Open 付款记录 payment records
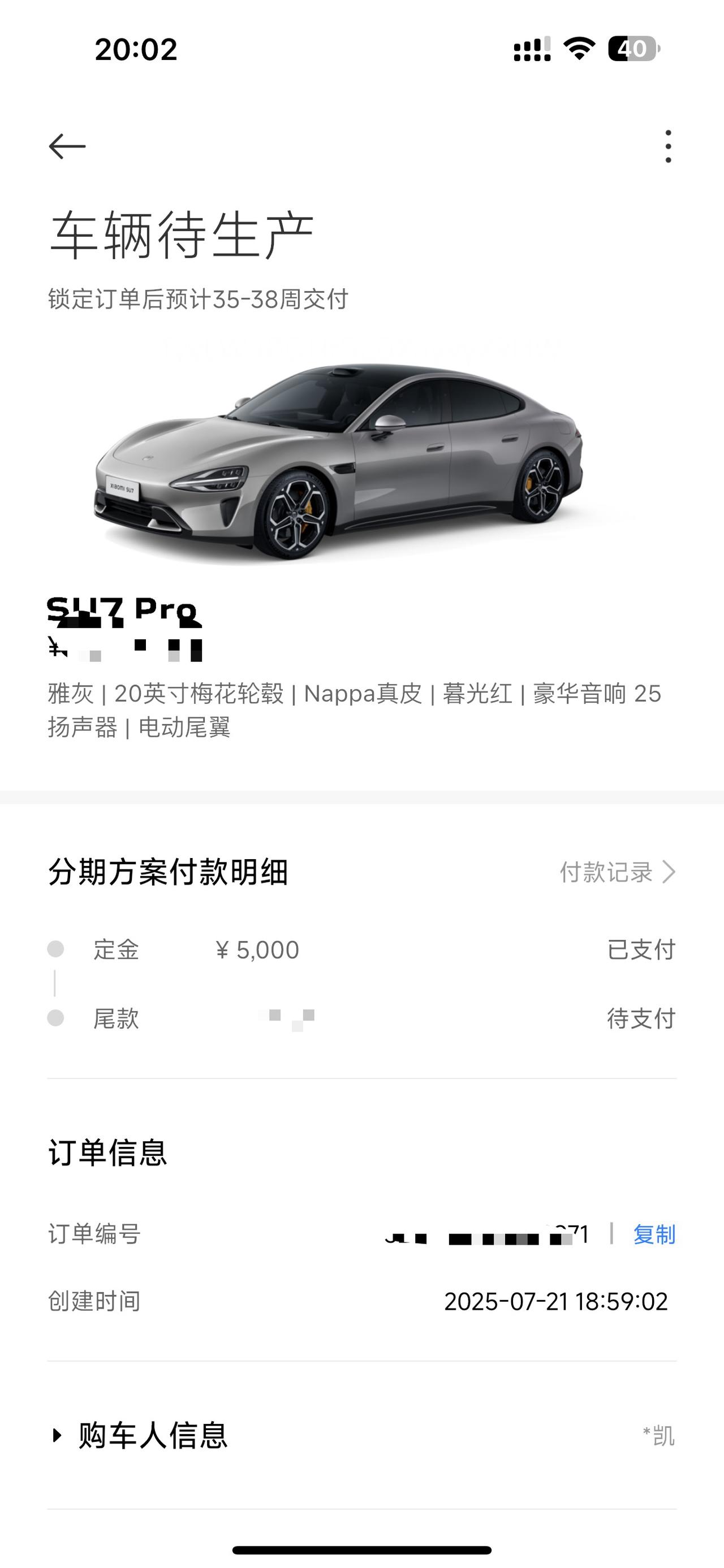The image size is (724, 1568). [616, 872]
